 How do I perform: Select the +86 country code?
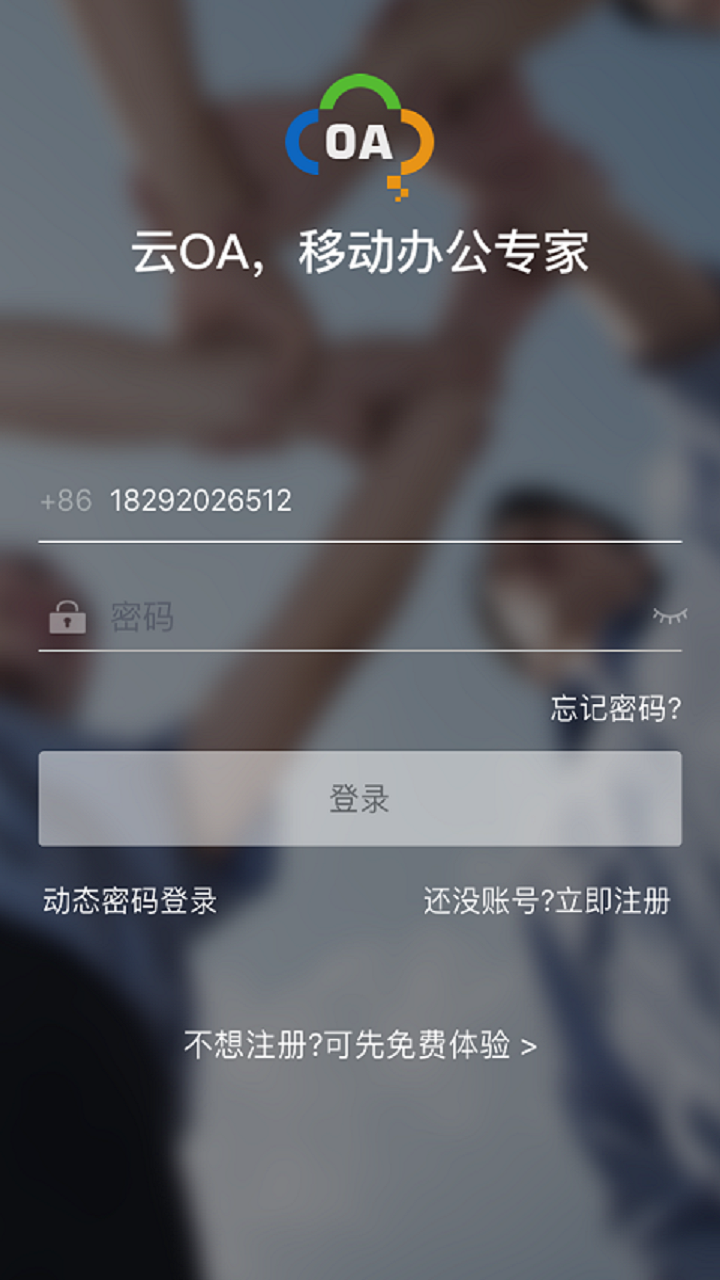point(66,500)
